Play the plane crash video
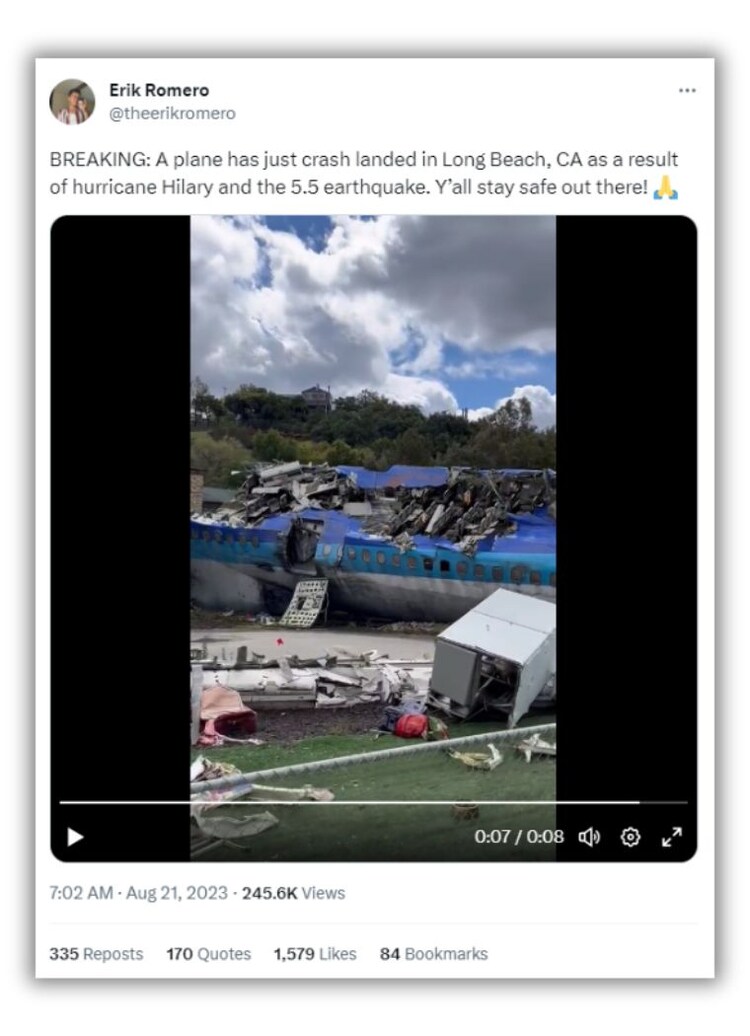Viewport: 750px width, 1036px height. pos(76,837)
